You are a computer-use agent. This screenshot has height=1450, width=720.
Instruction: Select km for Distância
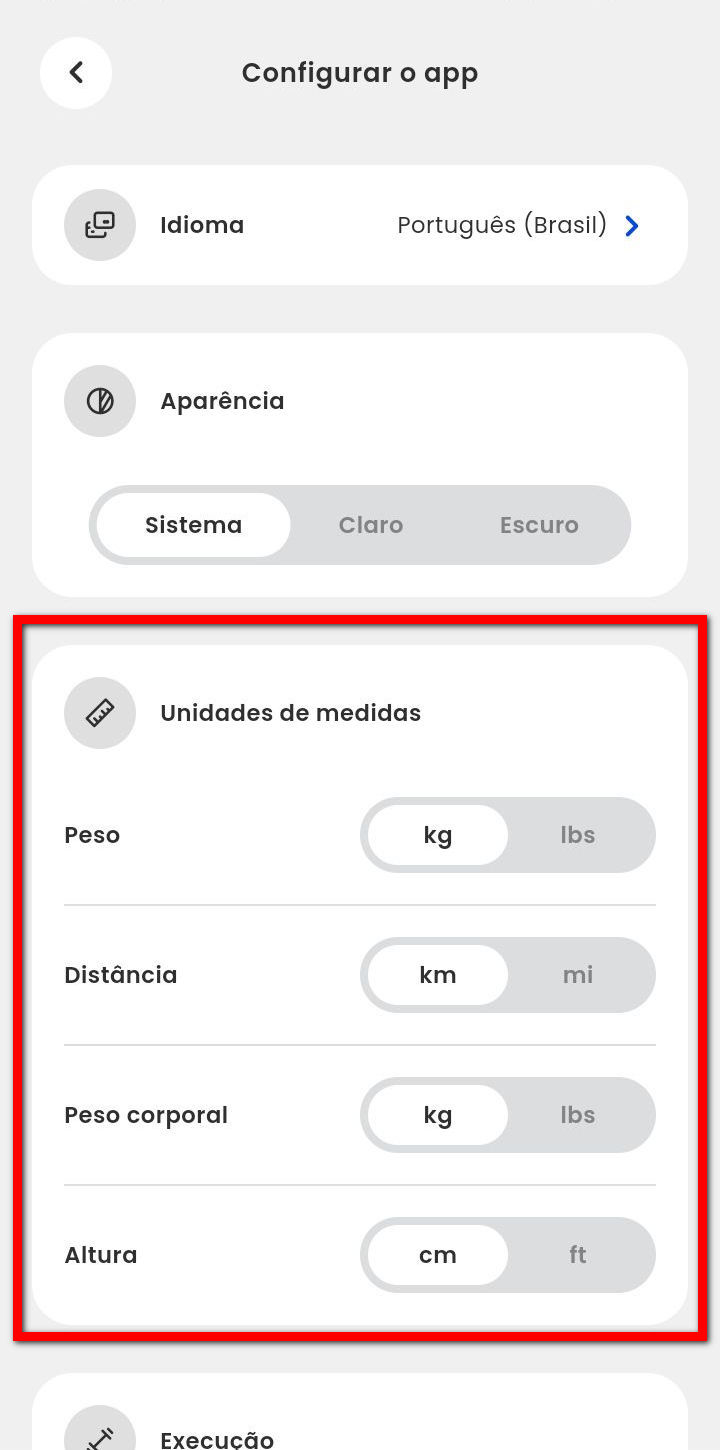click(x=438, y=975)
